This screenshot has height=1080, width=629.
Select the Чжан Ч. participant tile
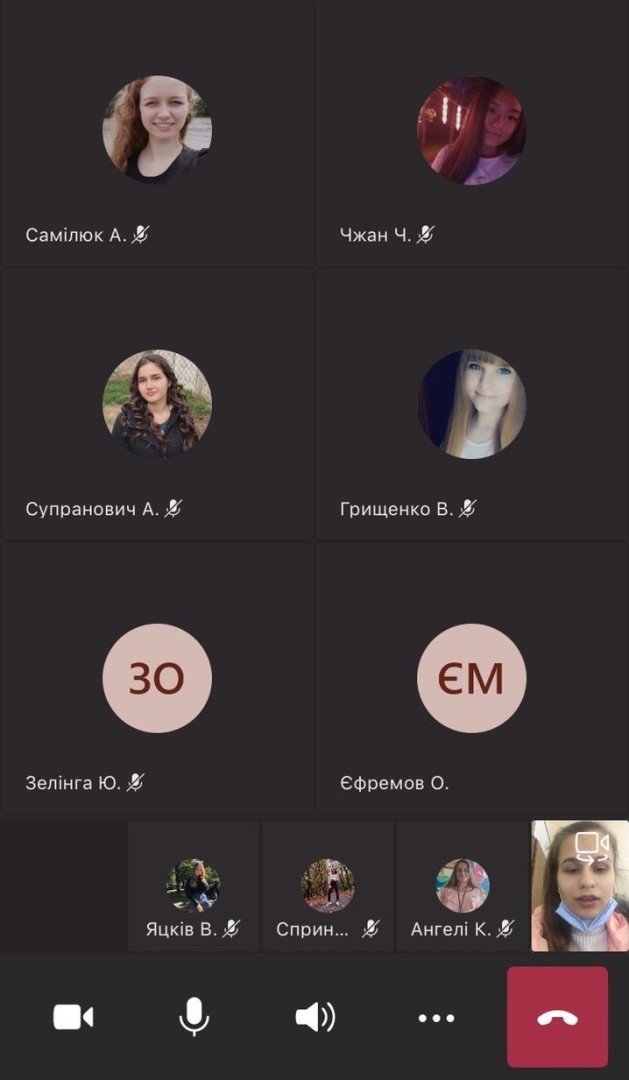tap(471, 133)
